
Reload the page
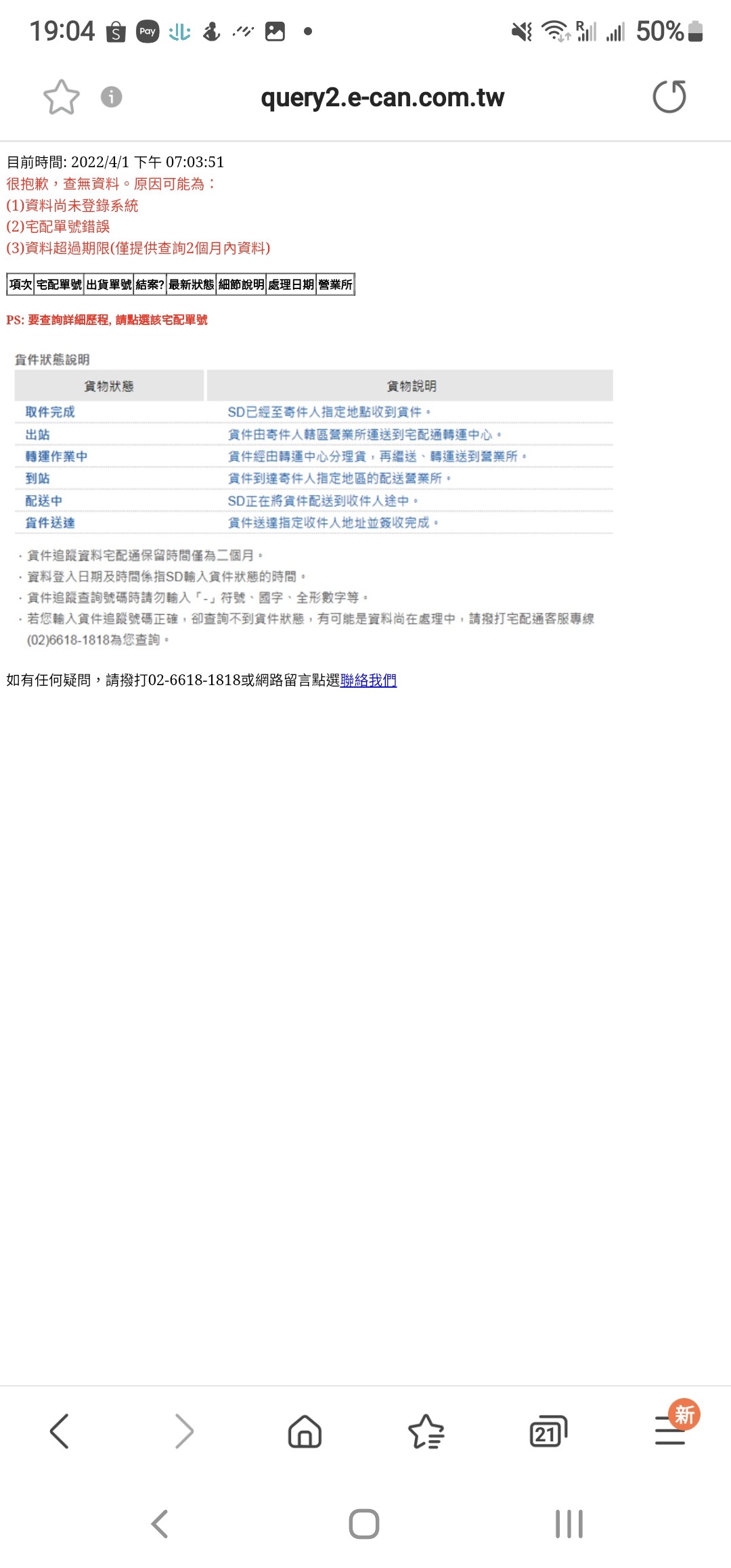coord(669,96)
